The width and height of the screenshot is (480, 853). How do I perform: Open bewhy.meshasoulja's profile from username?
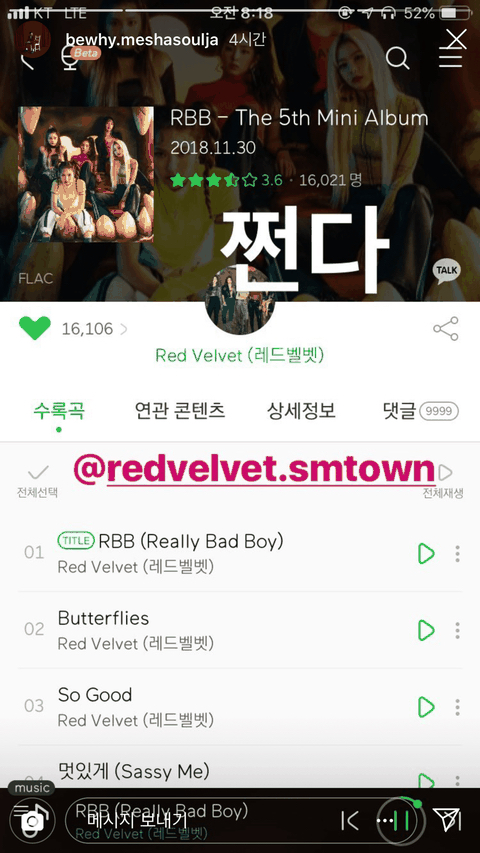[141, 40]
